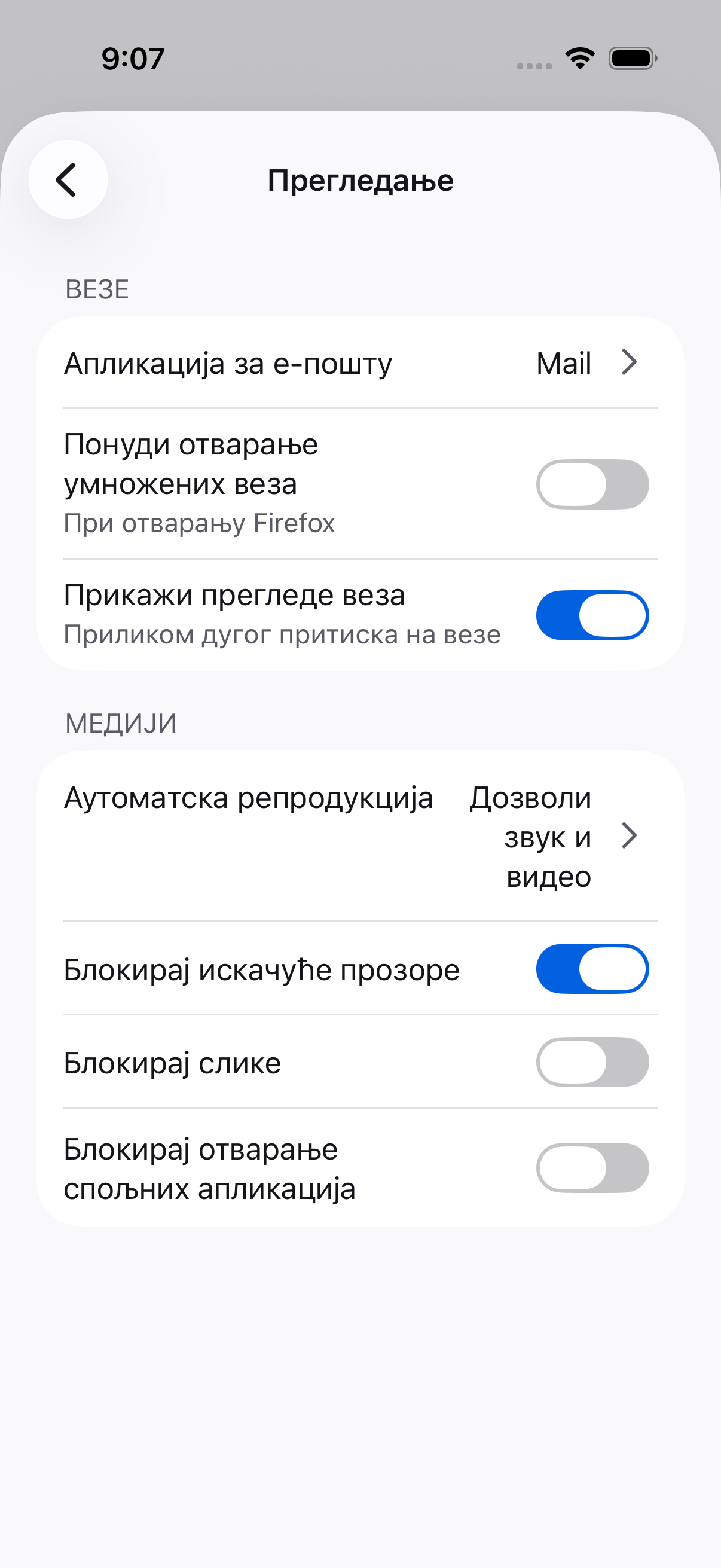This screenshot has width=721, height=1568.
Task: Open Аутоматска репродукција options
Action: [x=360, y=837]
